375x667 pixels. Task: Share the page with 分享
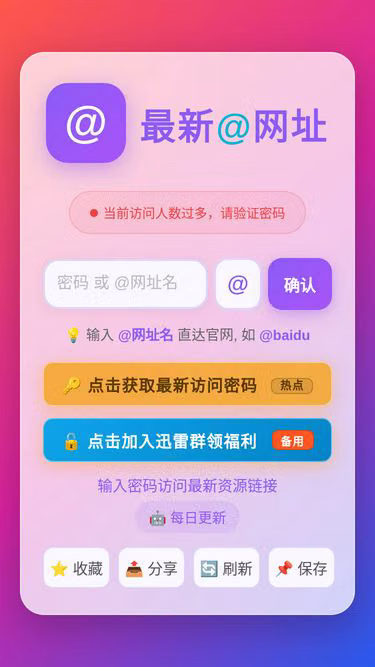pyautogui.click(x=151, y=567)
